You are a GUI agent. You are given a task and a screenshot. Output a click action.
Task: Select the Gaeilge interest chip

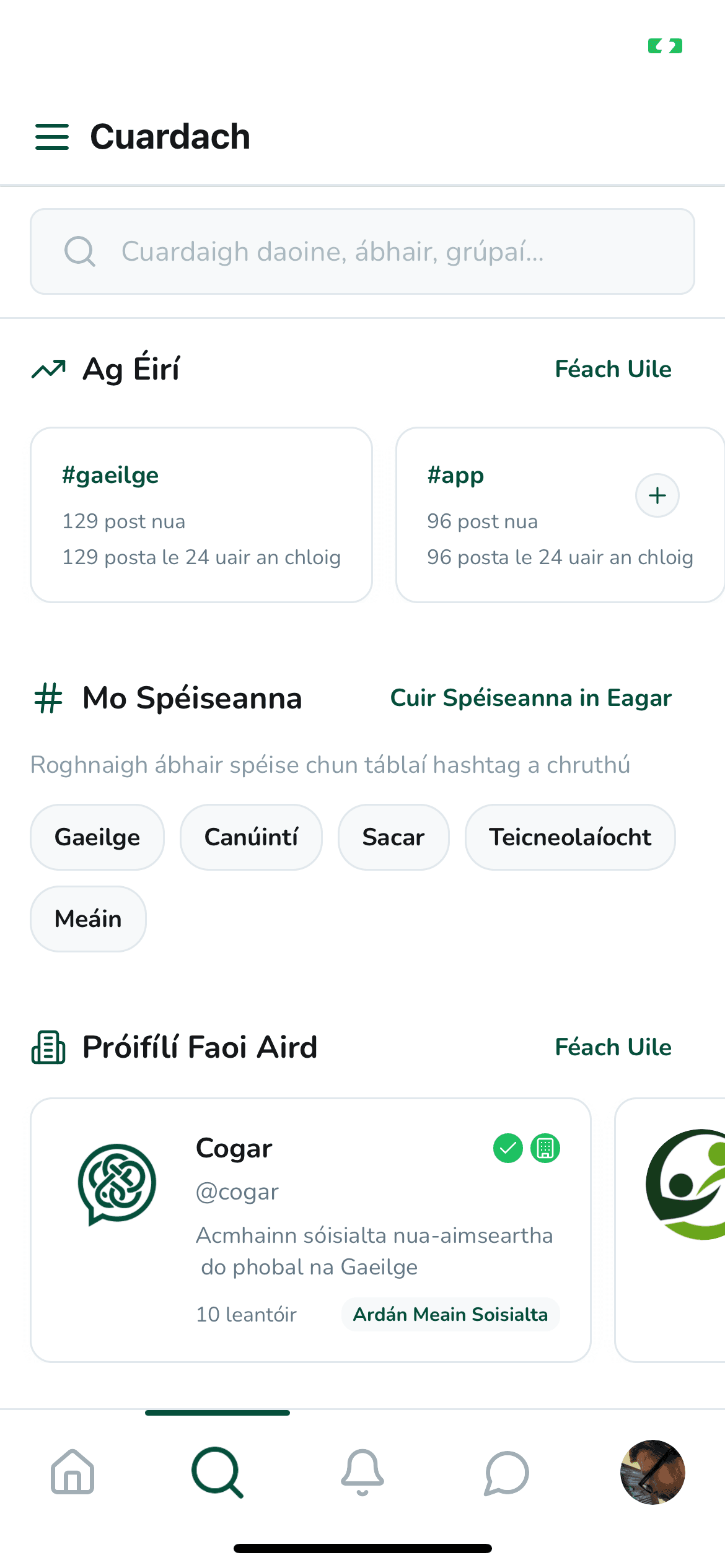[97, 837]
